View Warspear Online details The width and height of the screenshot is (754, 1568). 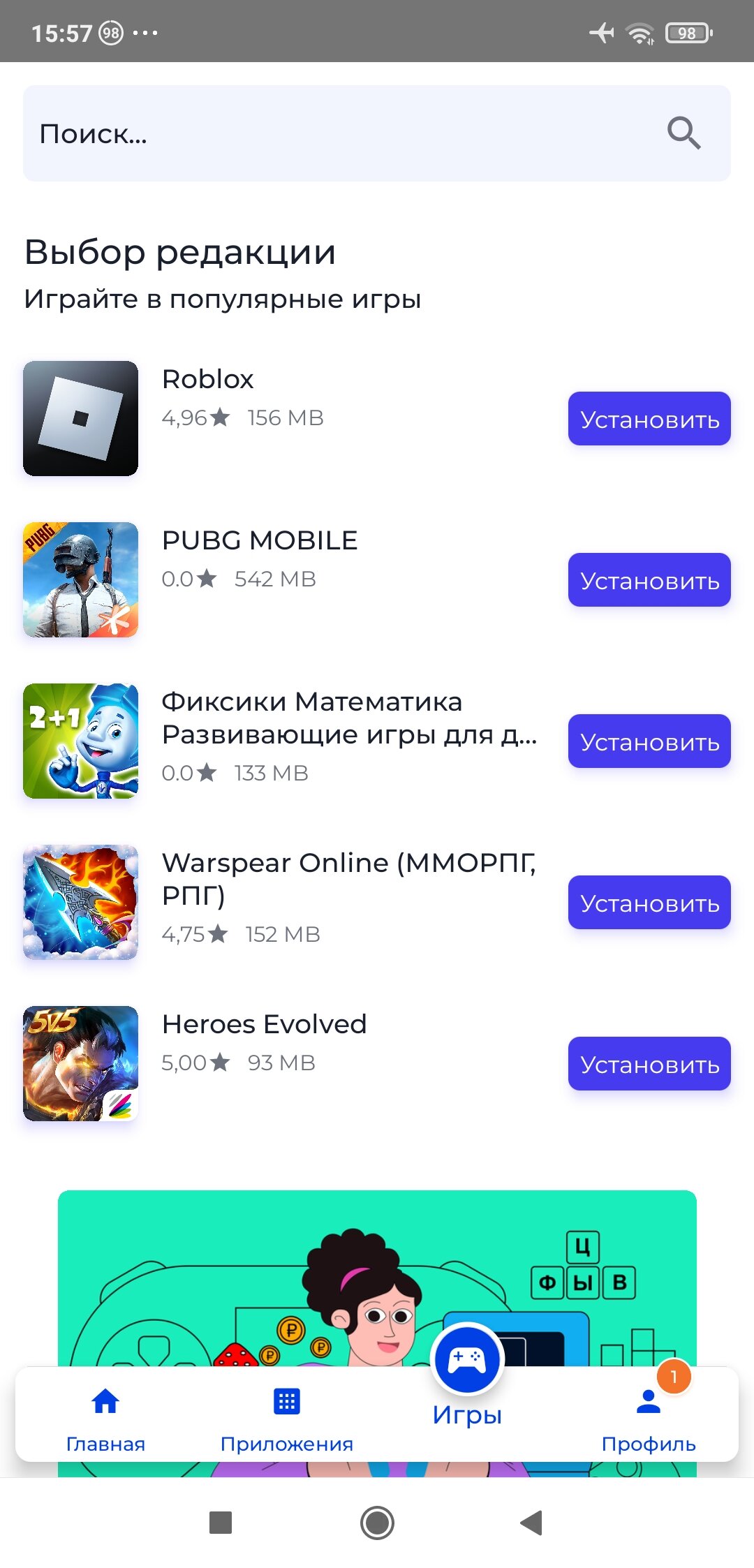tap(349, 879)
